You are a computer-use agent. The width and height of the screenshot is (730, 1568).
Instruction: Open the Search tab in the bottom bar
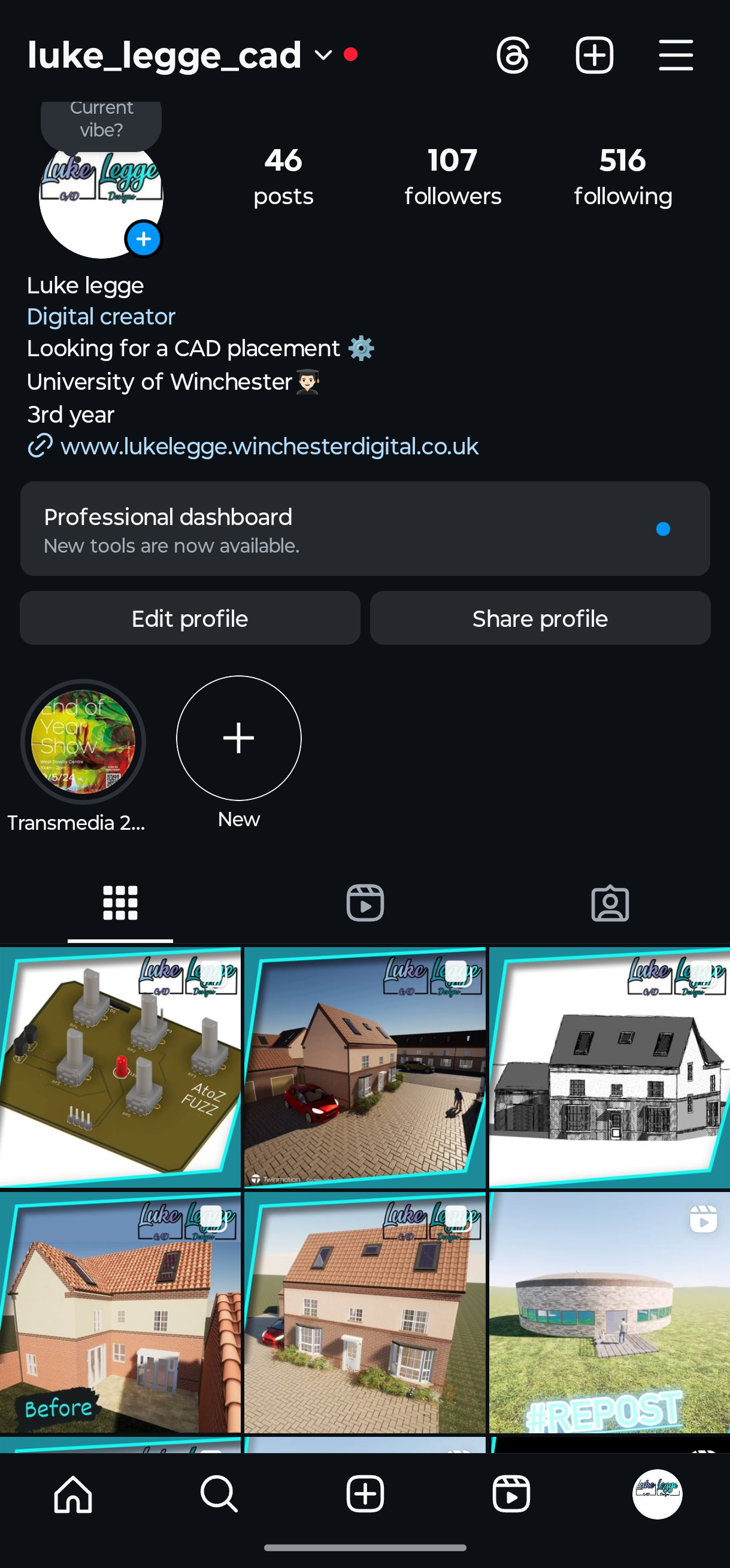click(x=219, y=1494)
